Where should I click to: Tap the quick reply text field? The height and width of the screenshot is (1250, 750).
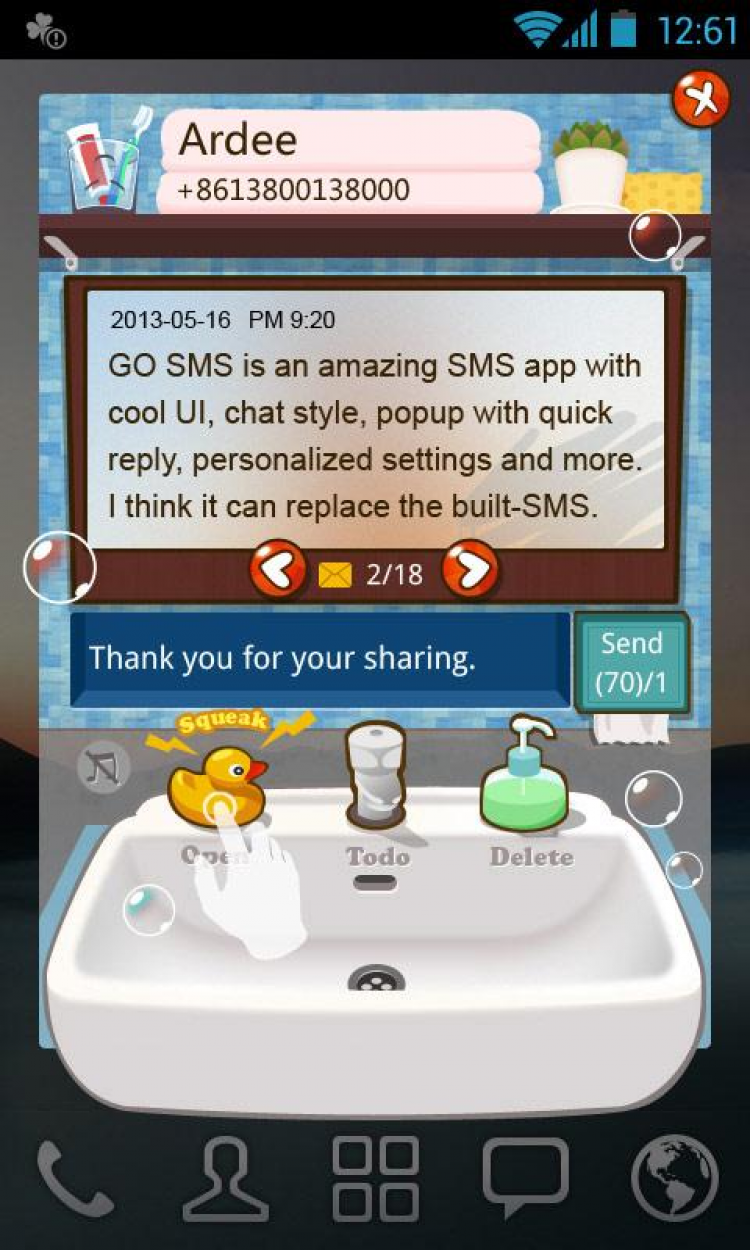320,658
